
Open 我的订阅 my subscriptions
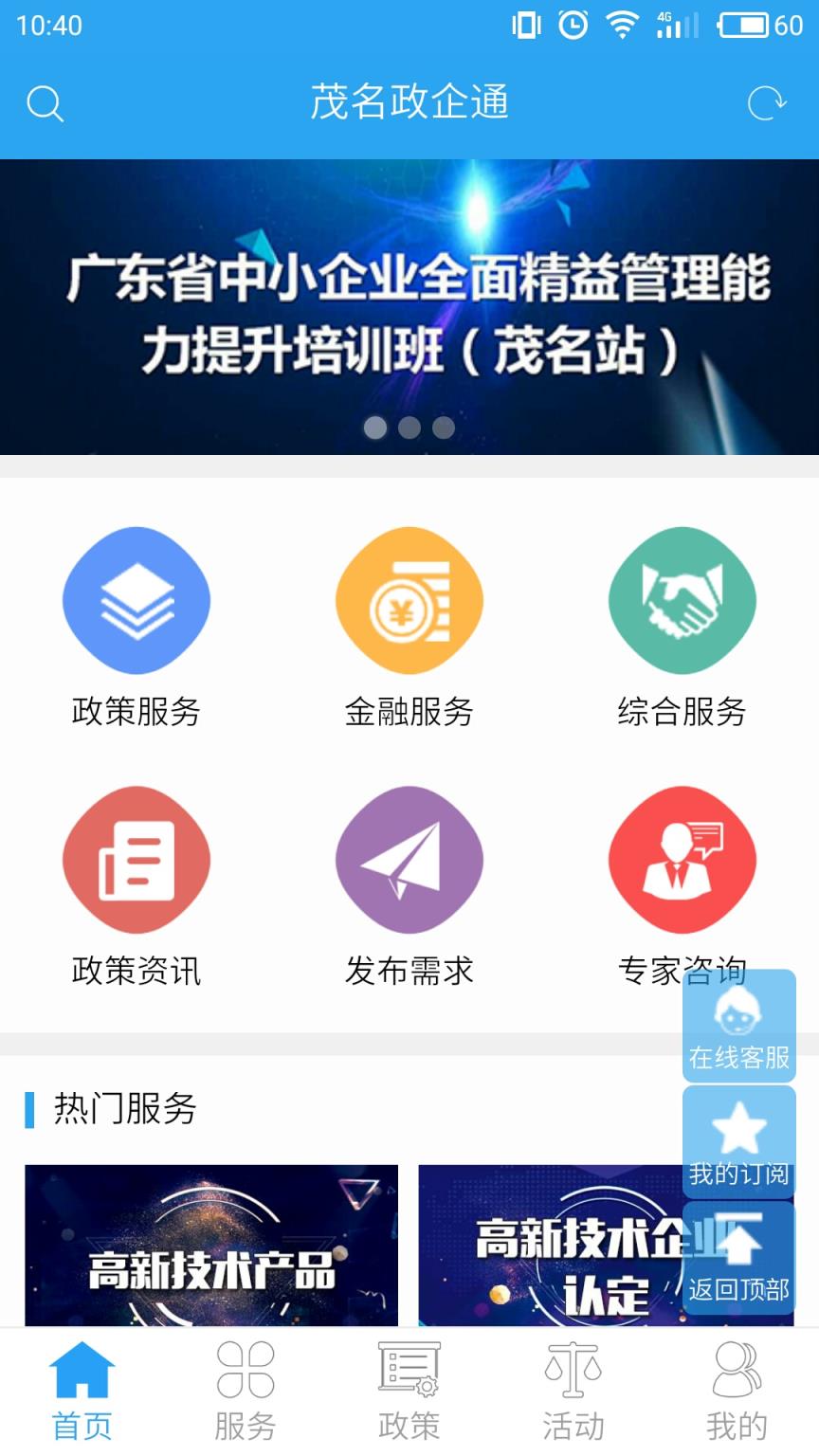pyautogui.click(x=738, y=1142)
